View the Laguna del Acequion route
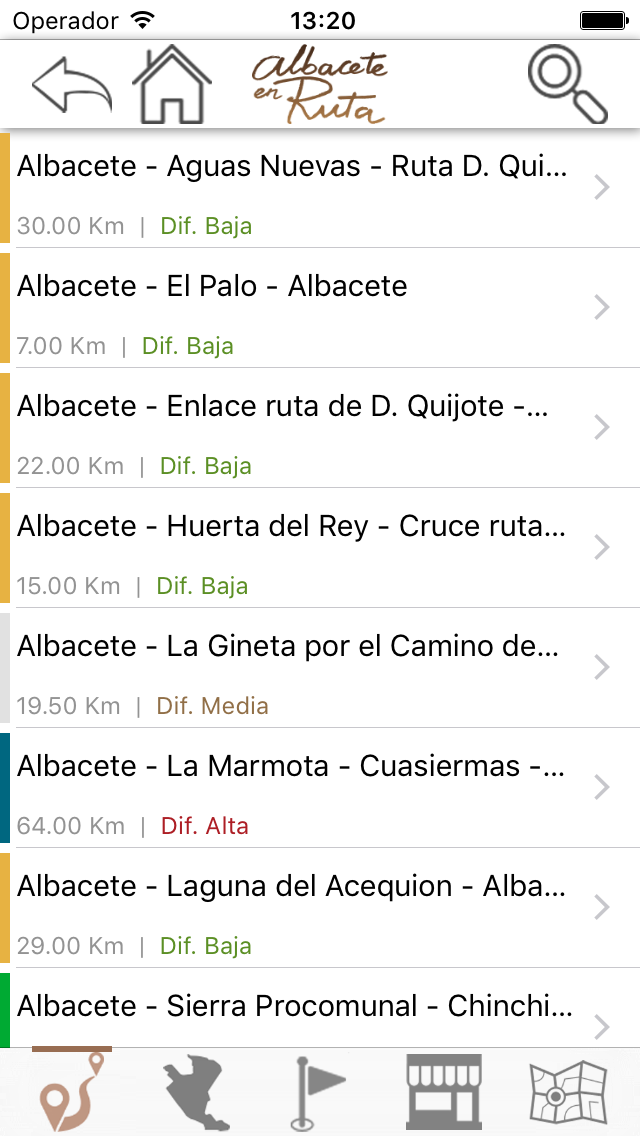 [x=320, y=909]
